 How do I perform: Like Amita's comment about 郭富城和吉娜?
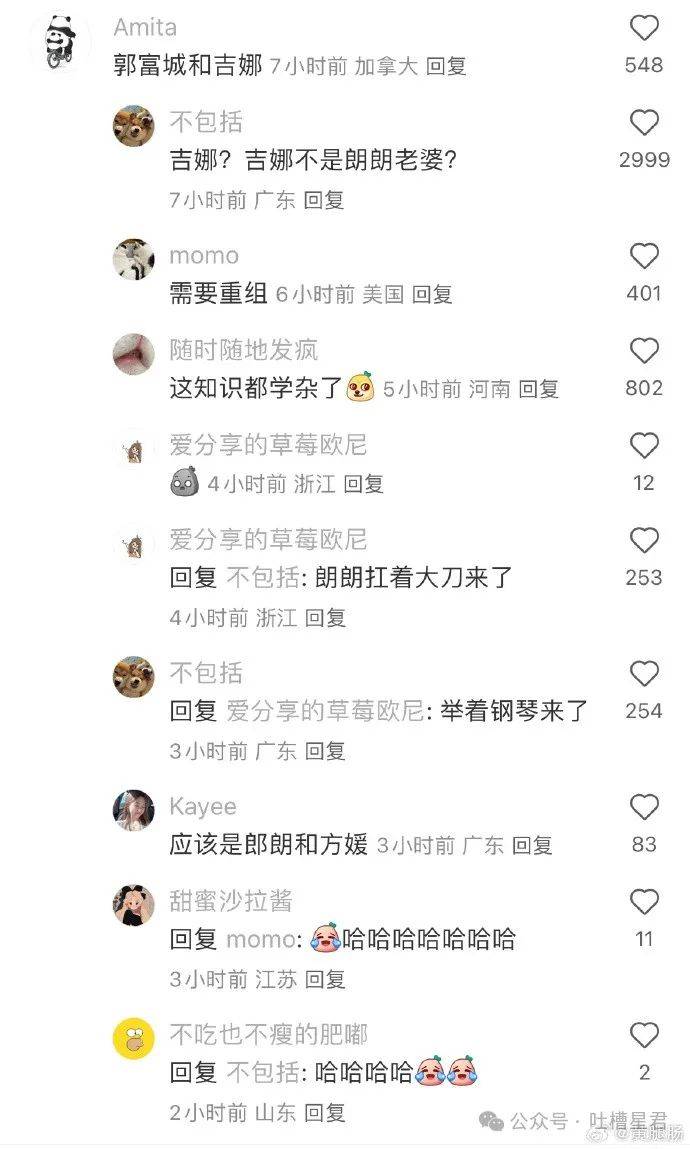(x=644, y=29)
